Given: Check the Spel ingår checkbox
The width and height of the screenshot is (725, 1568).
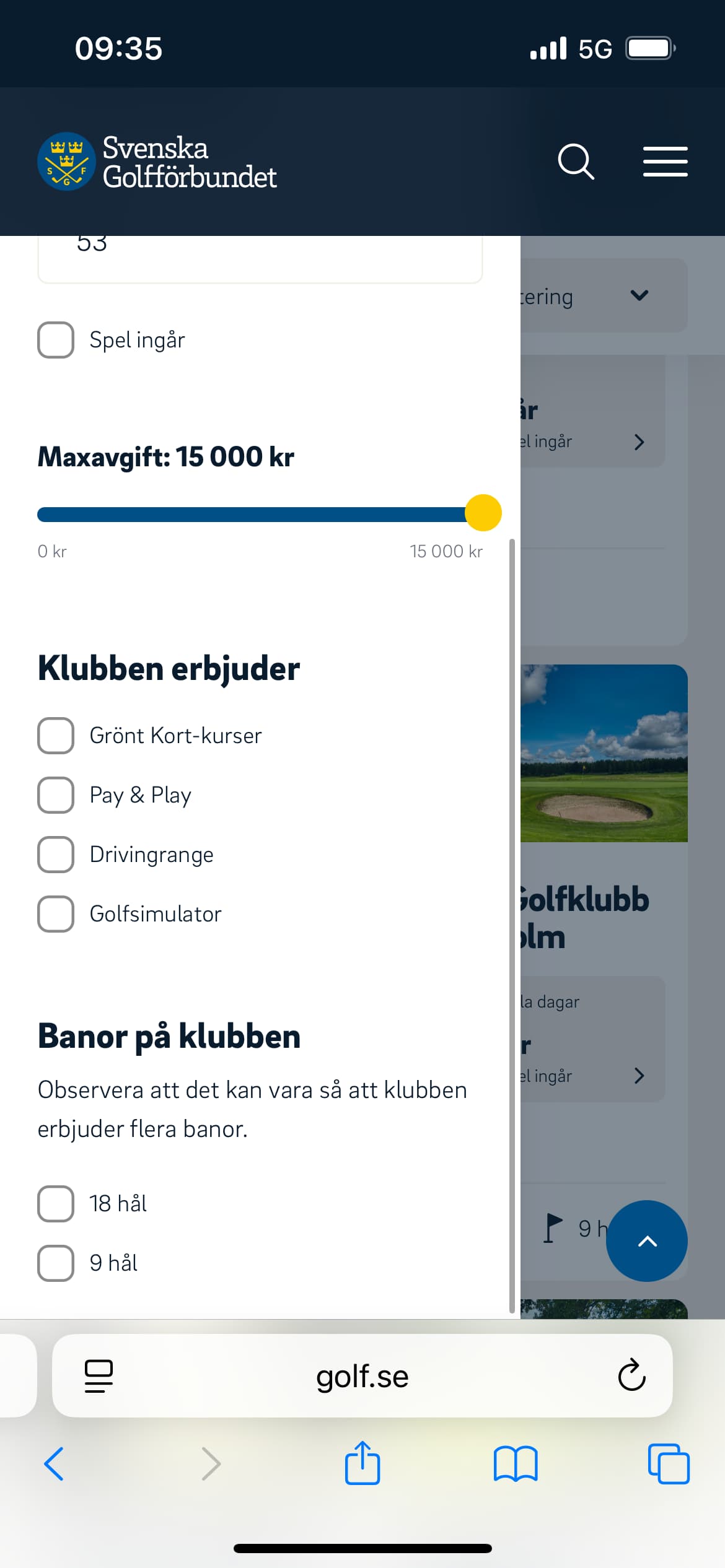Looking at the screenshot, I should [x=56, y=340].
